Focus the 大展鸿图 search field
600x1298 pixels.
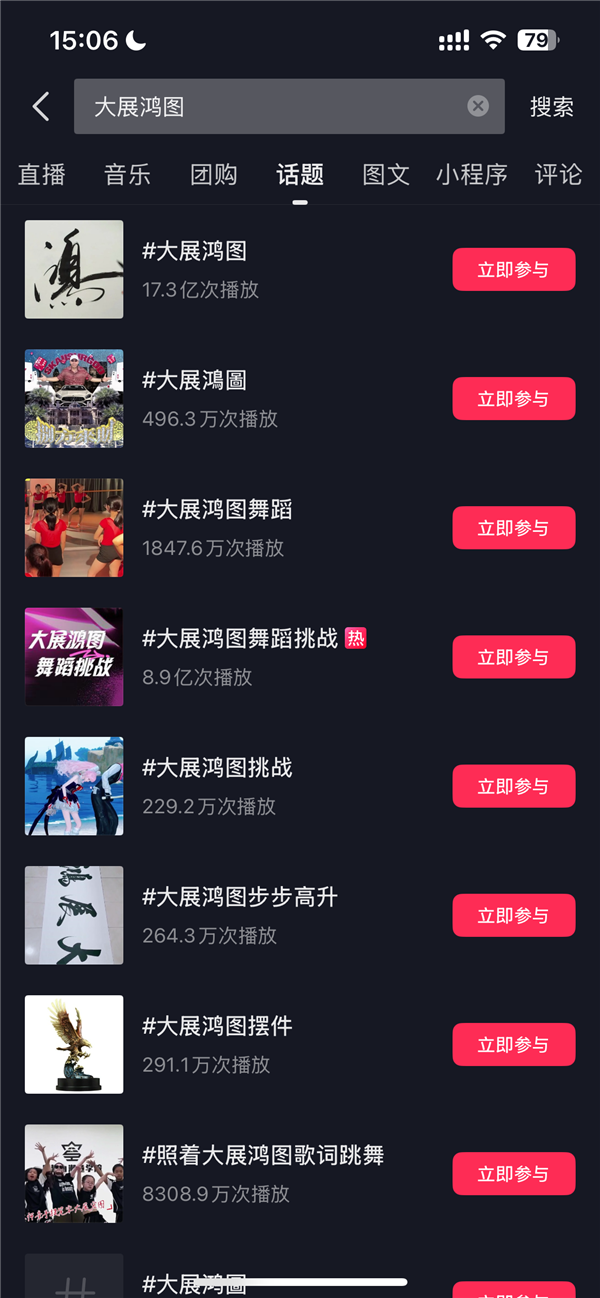(270, 107)
